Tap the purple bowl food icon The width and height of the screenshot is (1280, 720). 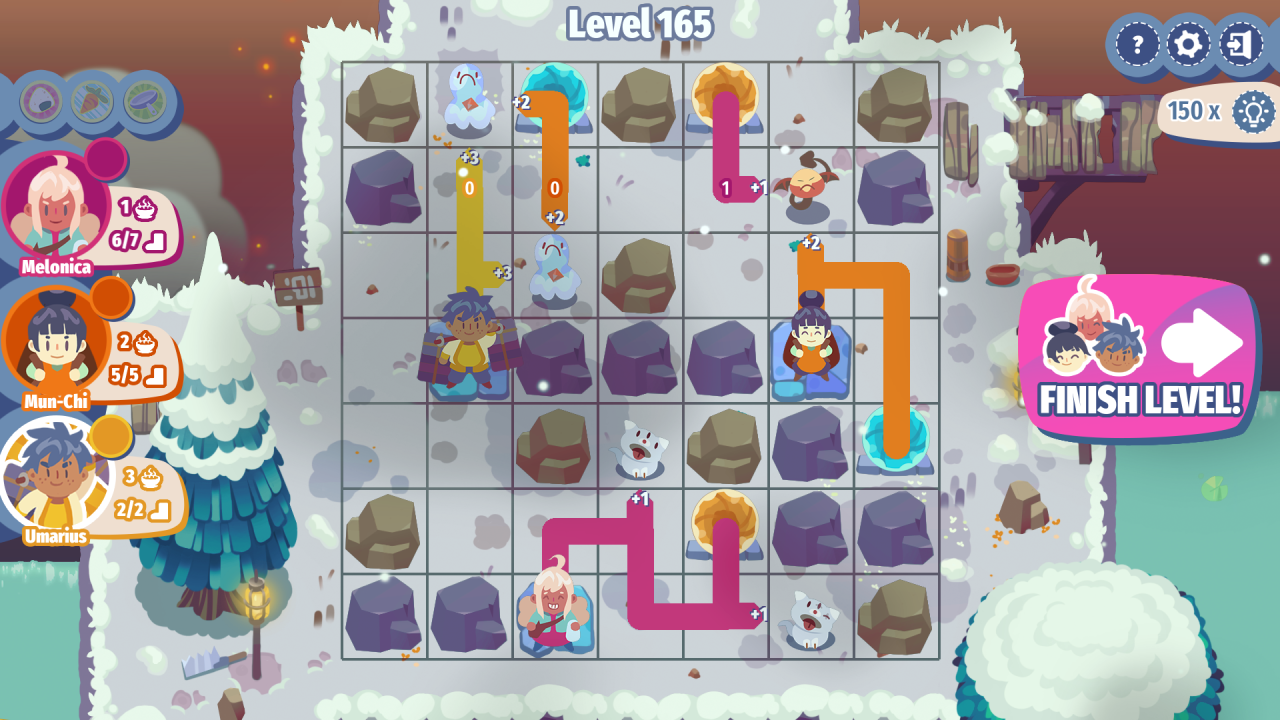(144, 102)
